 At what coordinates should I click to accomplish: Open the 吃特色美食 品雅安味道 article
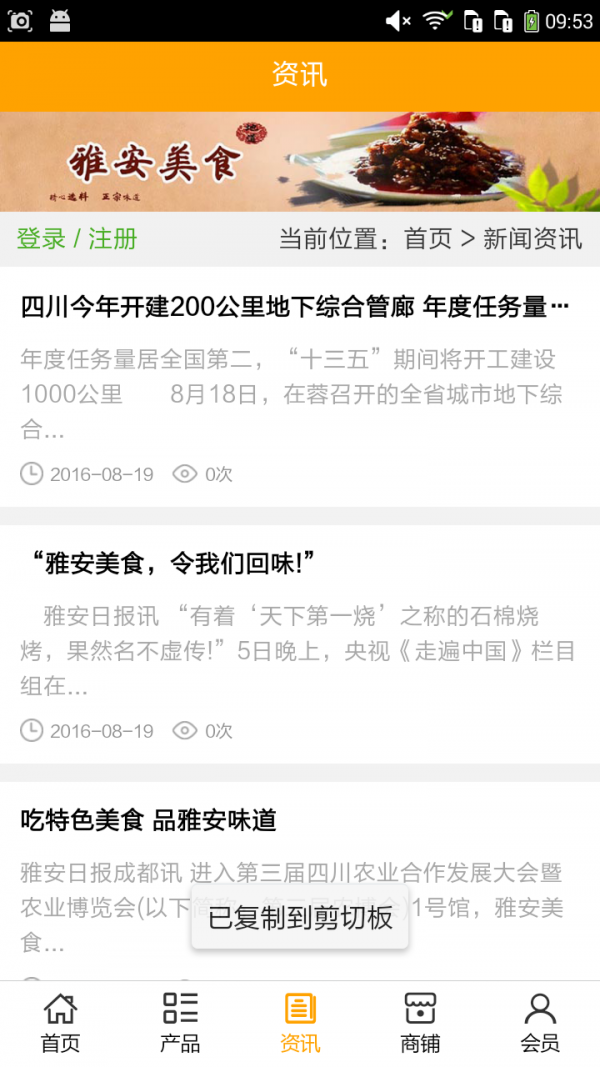coord(148,821)
